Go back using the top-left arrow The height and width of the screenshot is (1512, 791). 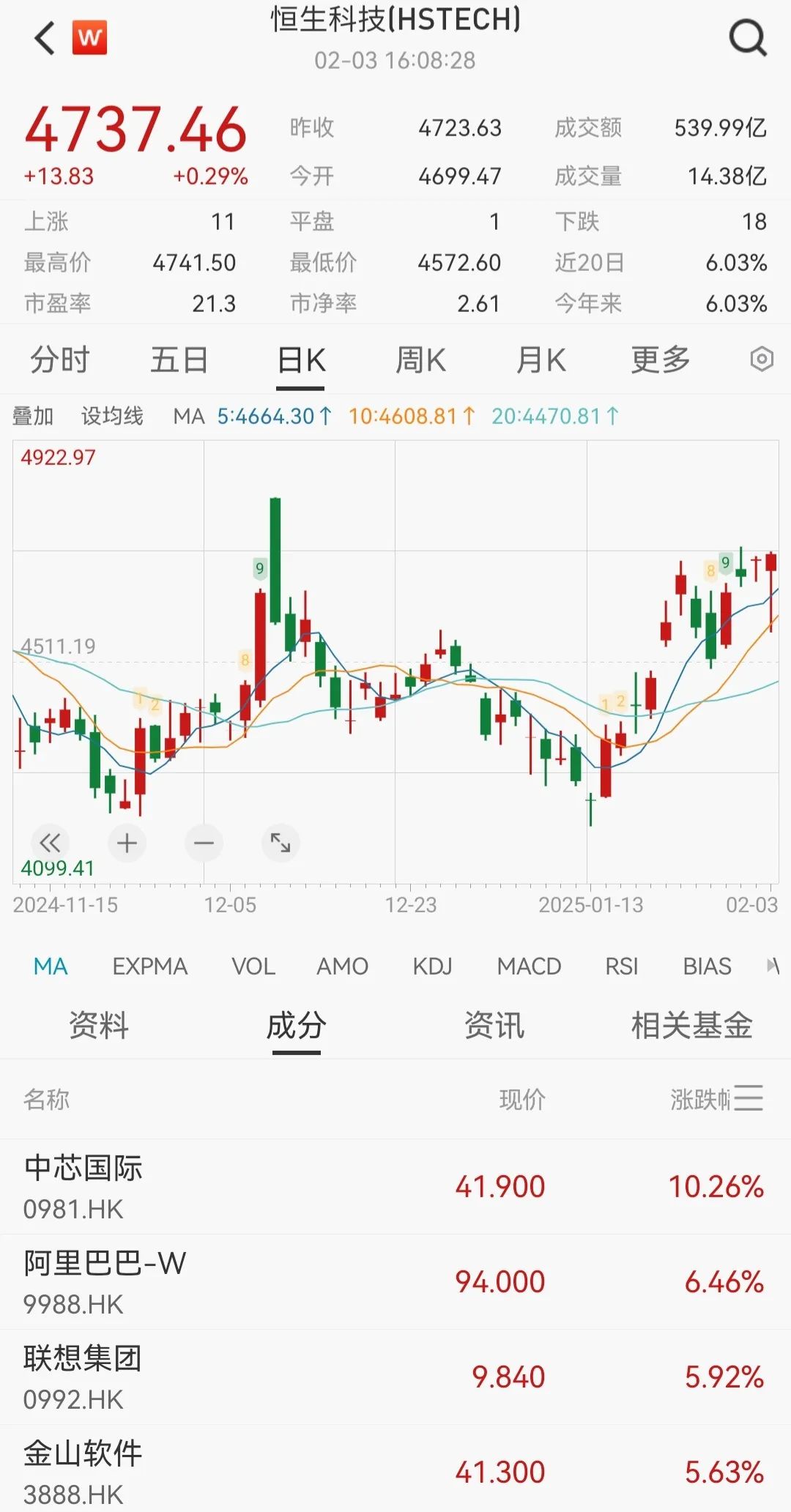(x=45, y=38)
